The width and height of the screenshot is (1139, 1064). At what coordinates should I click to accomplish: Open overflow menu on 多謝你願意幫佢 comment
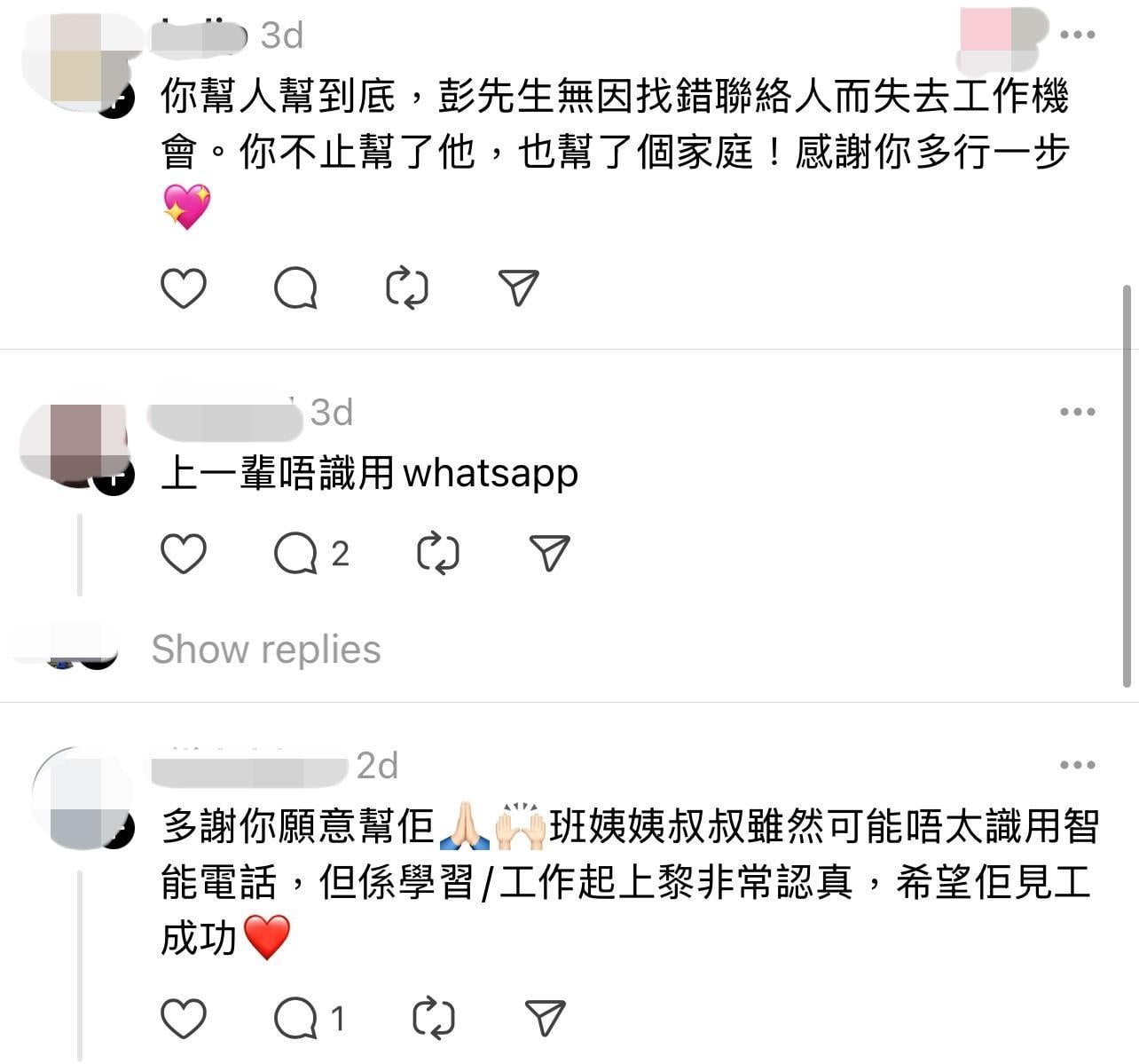click(1077, 765)
